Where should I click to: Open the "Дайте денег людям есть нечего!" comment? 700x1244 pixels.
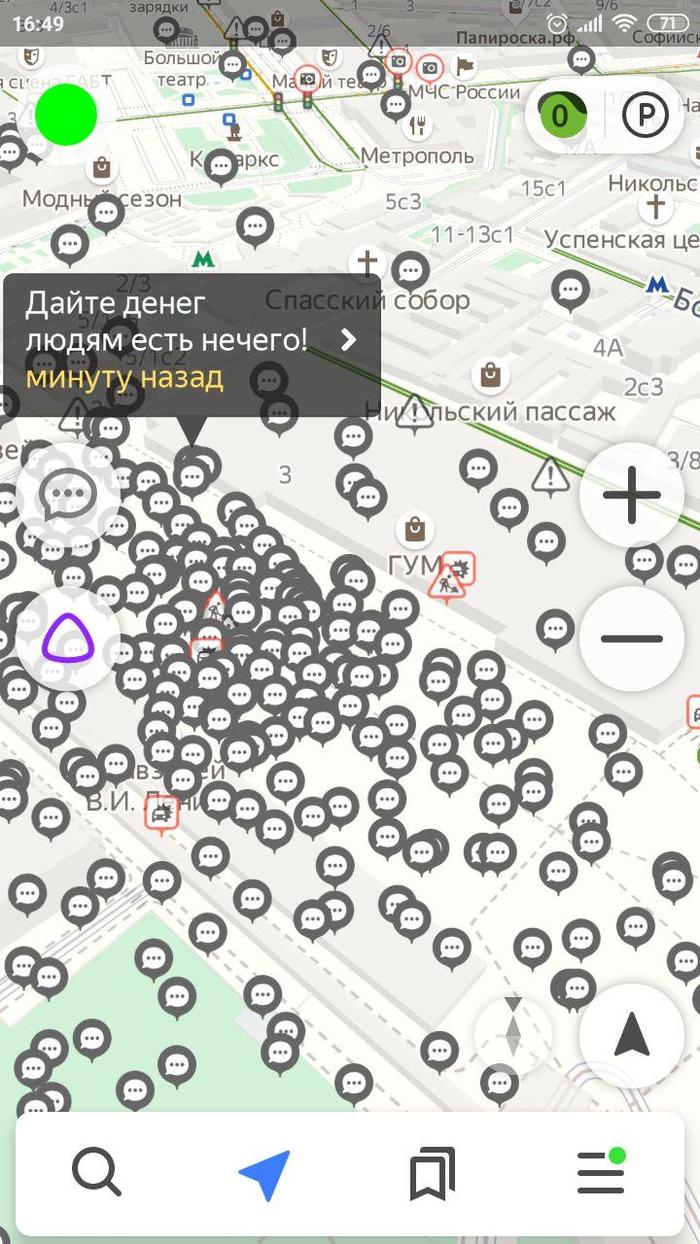[190, 340]
